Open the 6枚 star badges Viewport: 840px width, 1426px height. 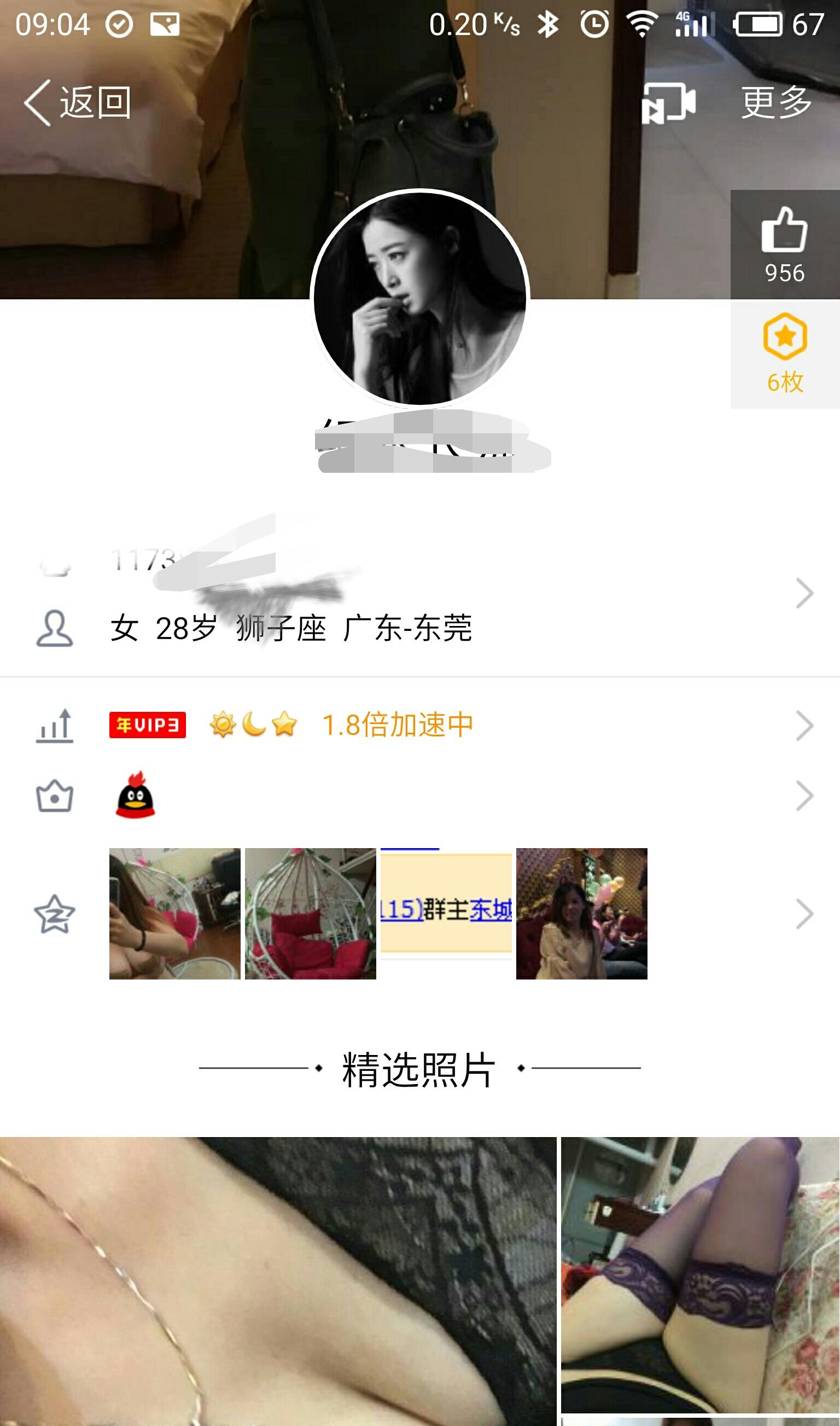click(784, 354)
